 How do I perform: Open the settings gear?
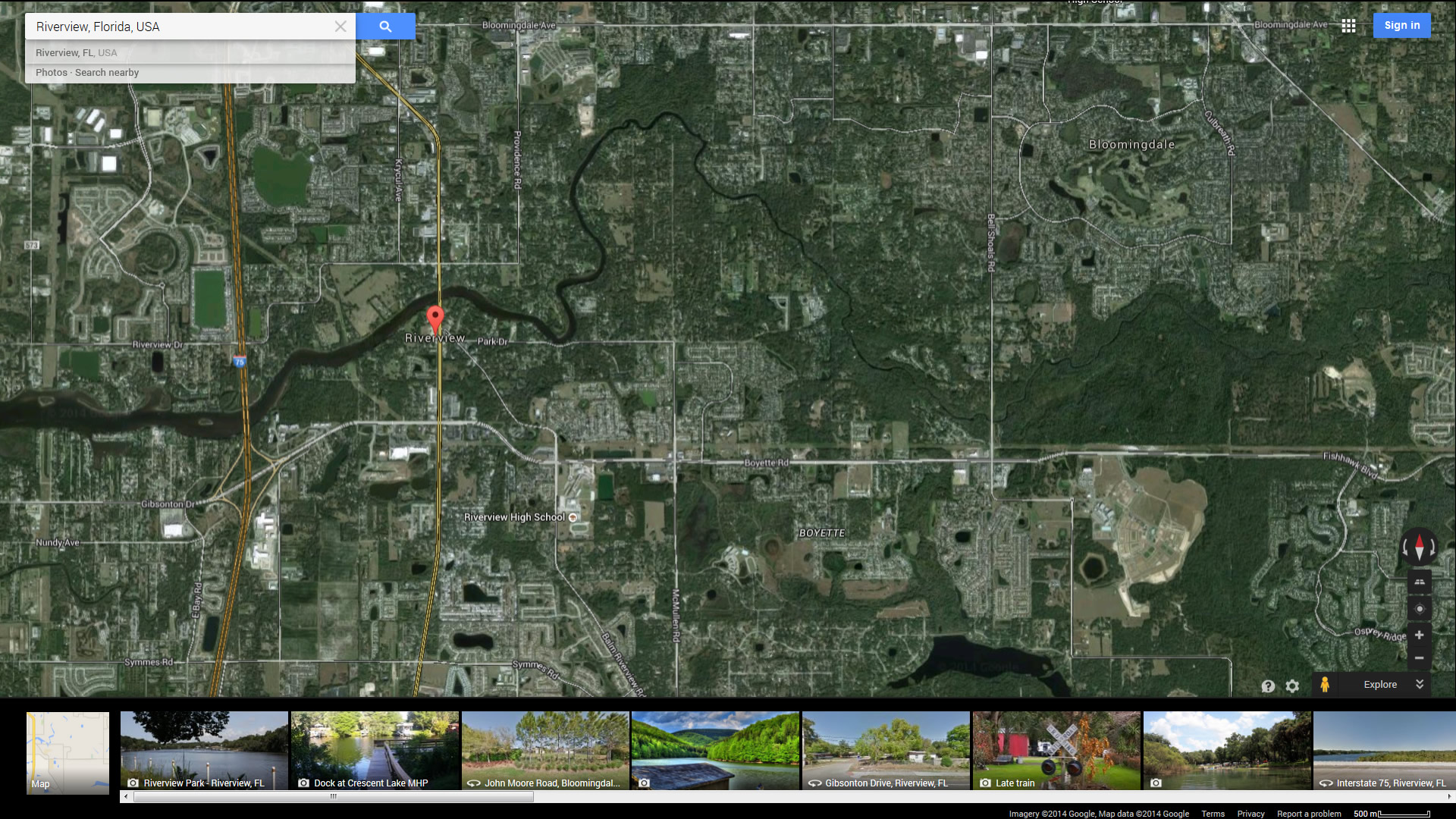click(1292, 686)
